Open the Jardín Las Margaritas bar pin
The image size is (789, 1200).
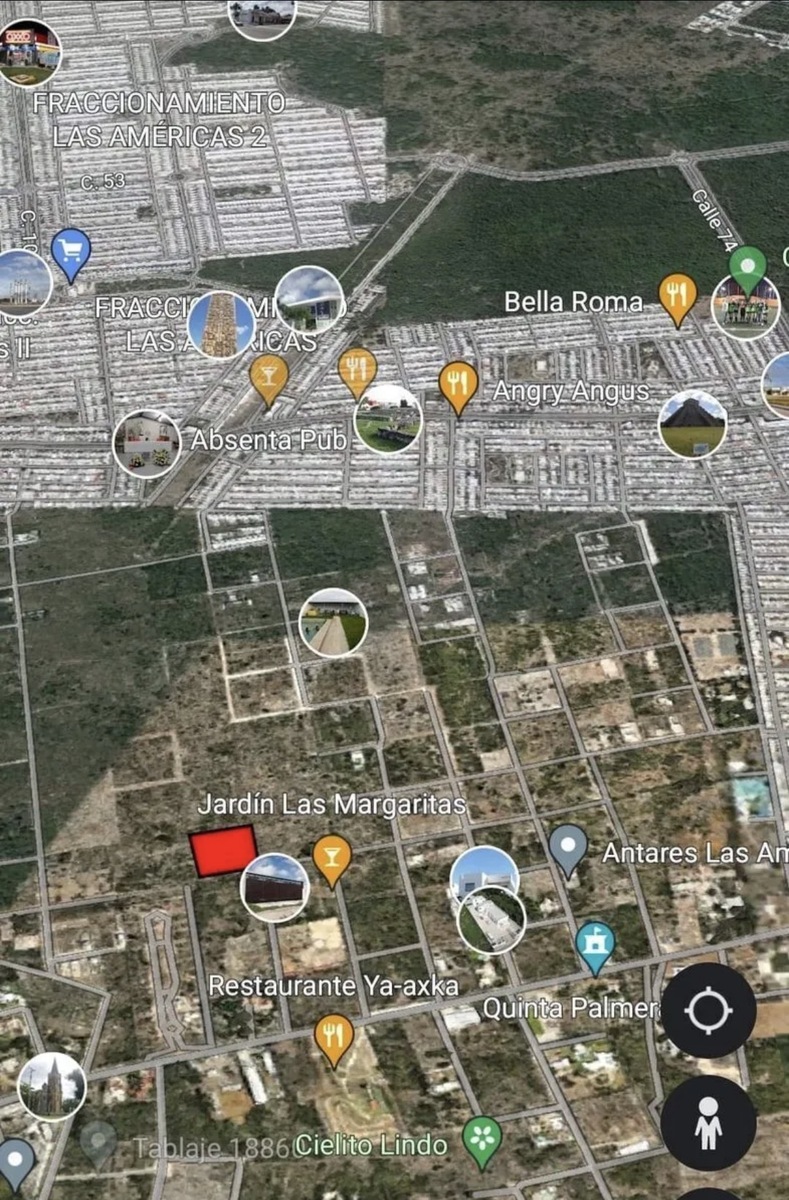click(x=332, y=856)
